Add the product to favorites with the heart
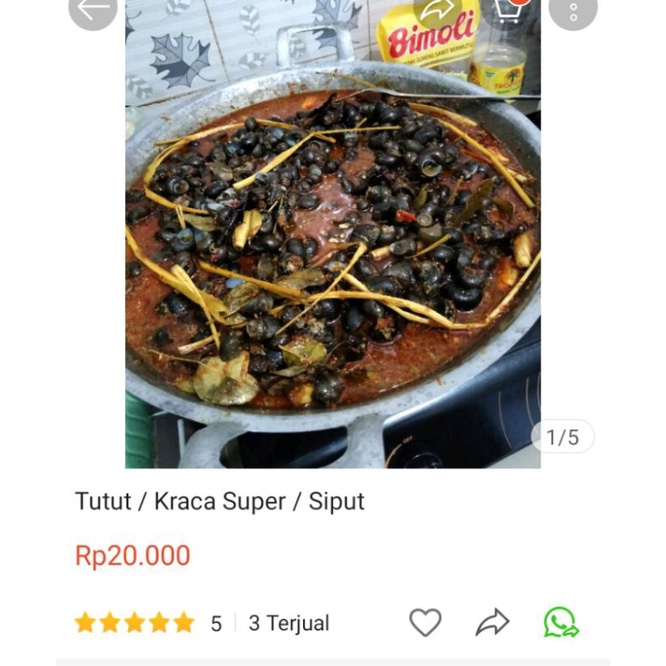Image resolution: width=666 pixels, height=666 pixels. click(x=425, y=623)
